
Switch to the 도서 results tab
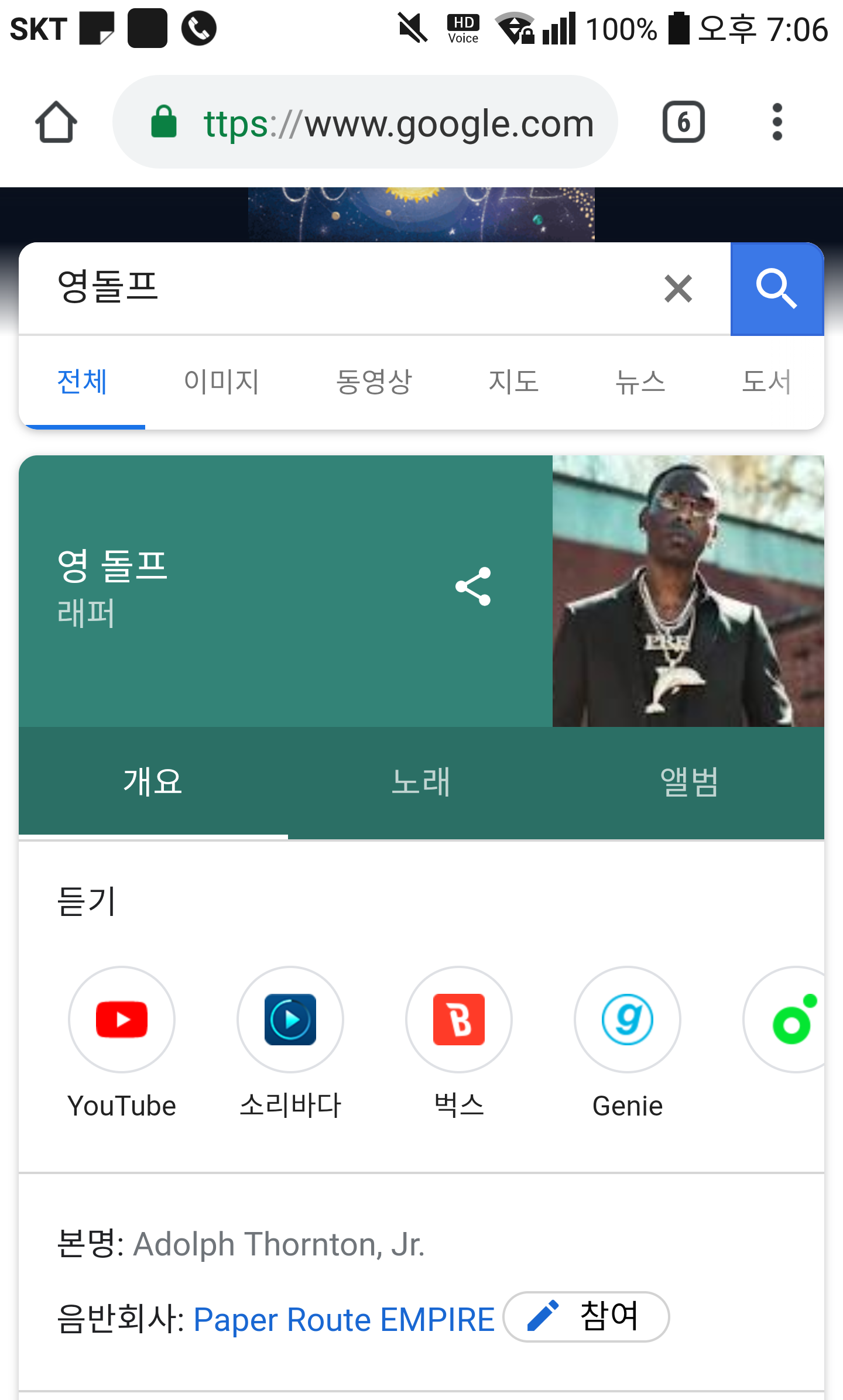[x=766, y=382]
